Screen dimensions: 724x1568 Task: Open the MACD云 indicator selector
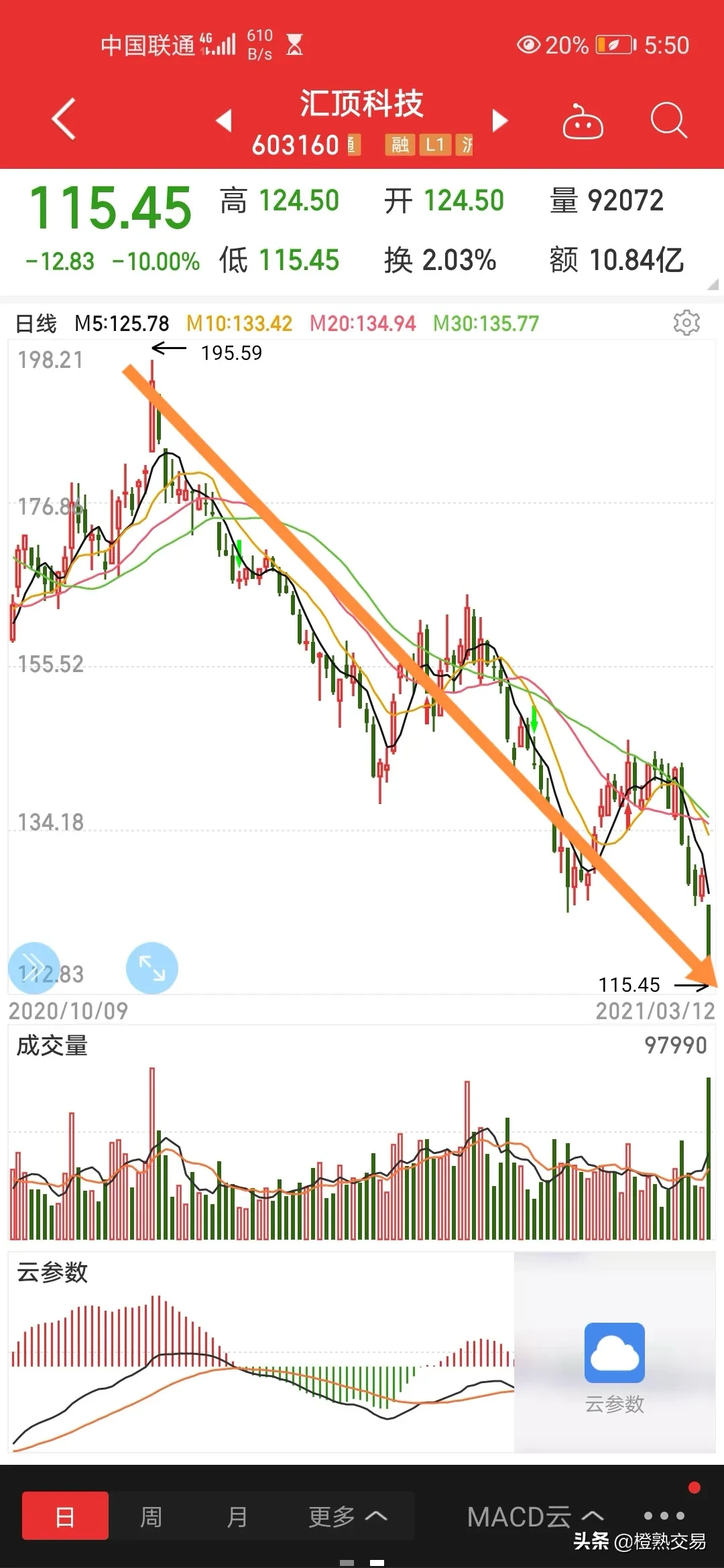click(x=534, y=1517)
